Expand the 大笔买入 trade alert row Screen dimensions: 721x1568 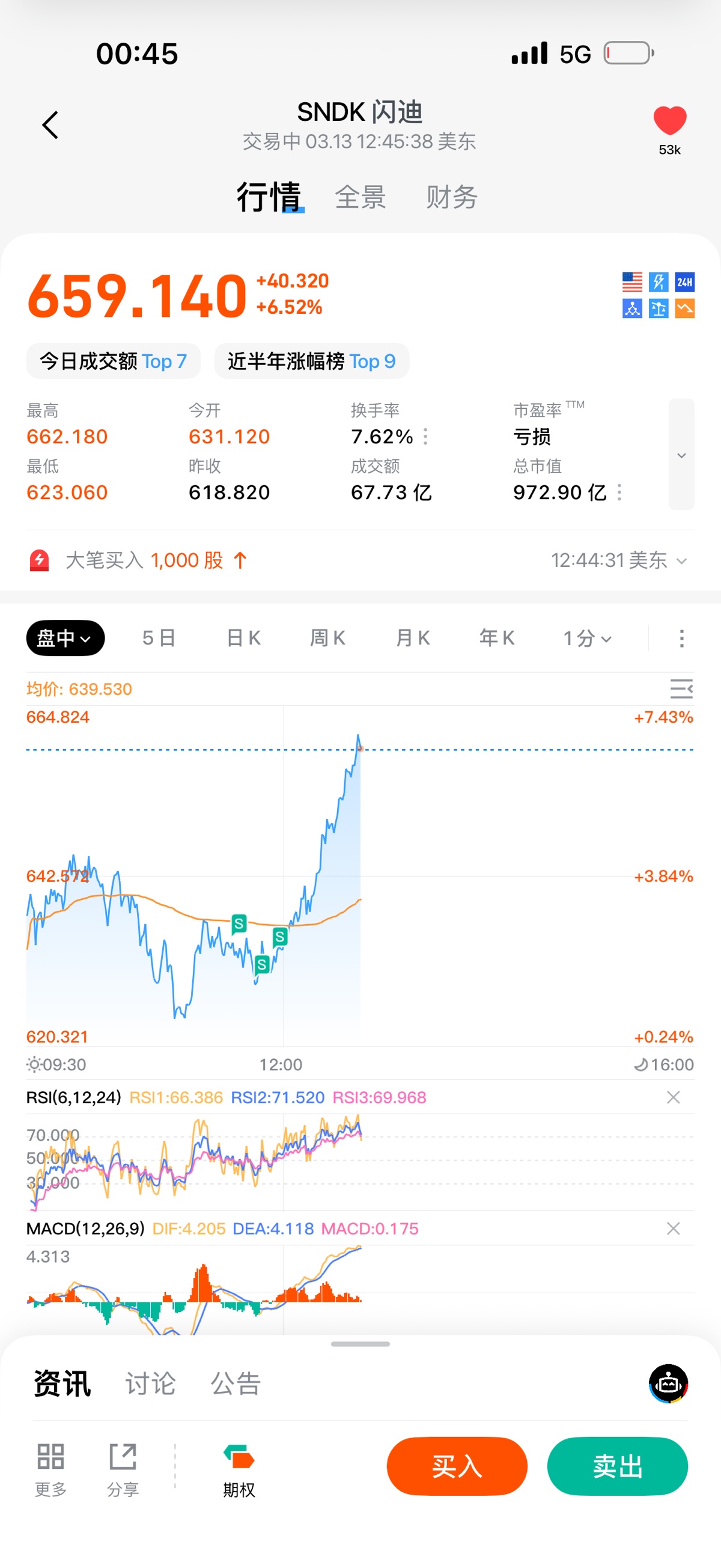pyautogui.click(x=681, y=560)
